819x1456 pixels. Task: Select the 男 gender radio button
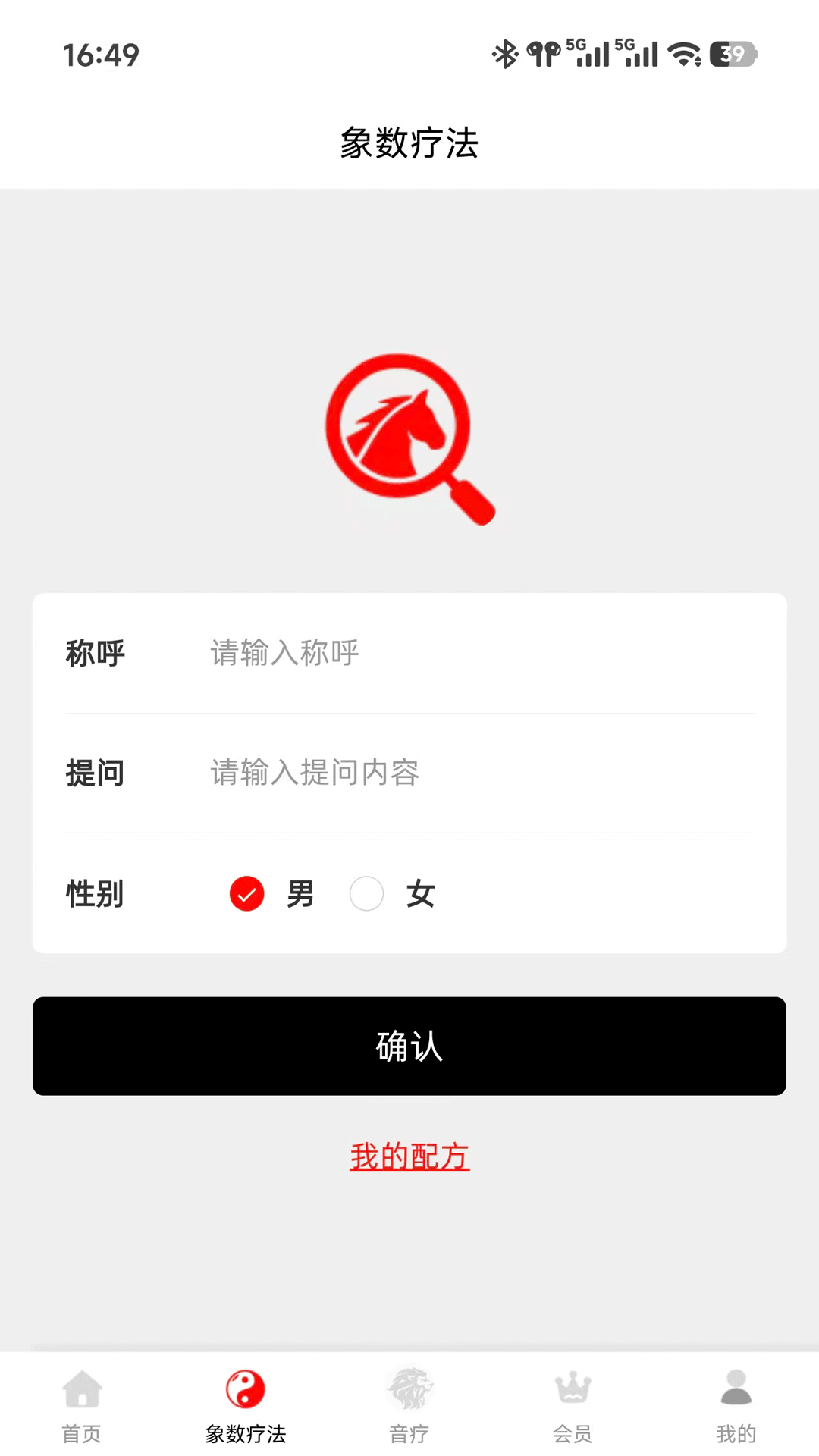(246, 894)
